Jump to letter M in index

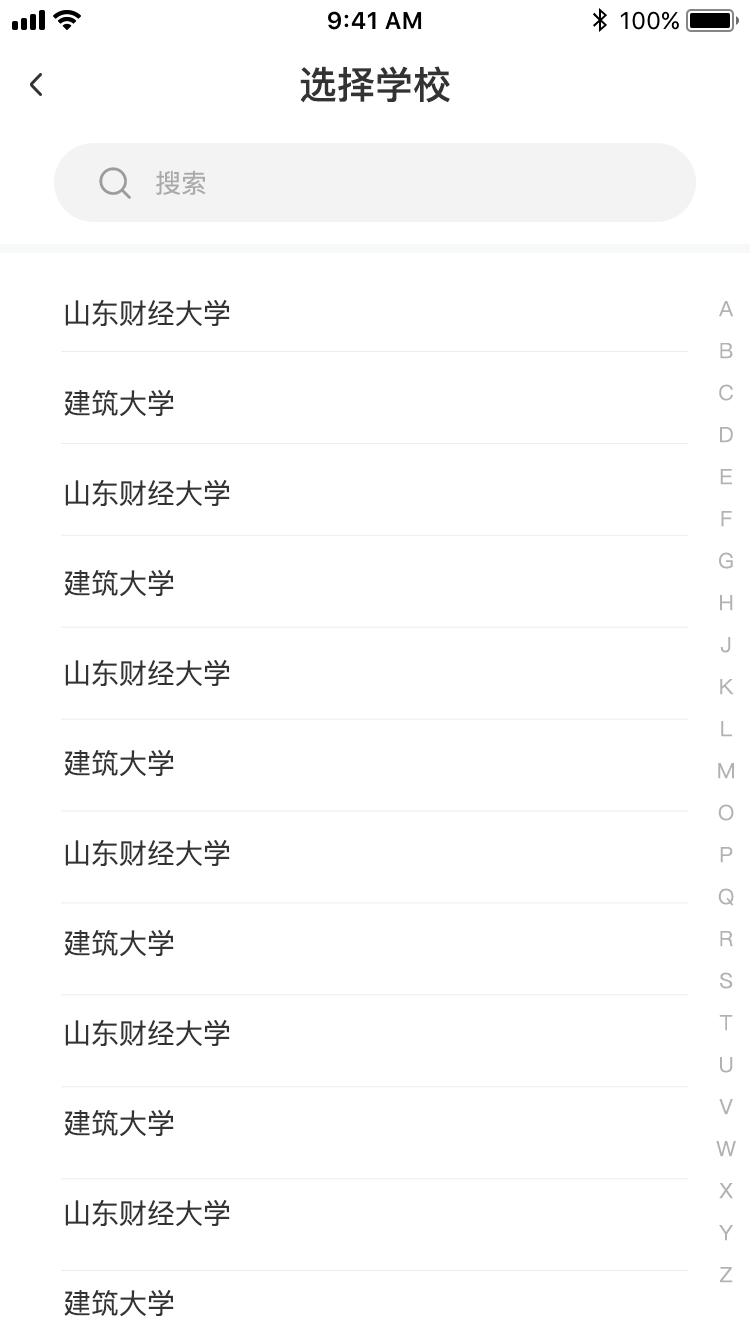726,772
